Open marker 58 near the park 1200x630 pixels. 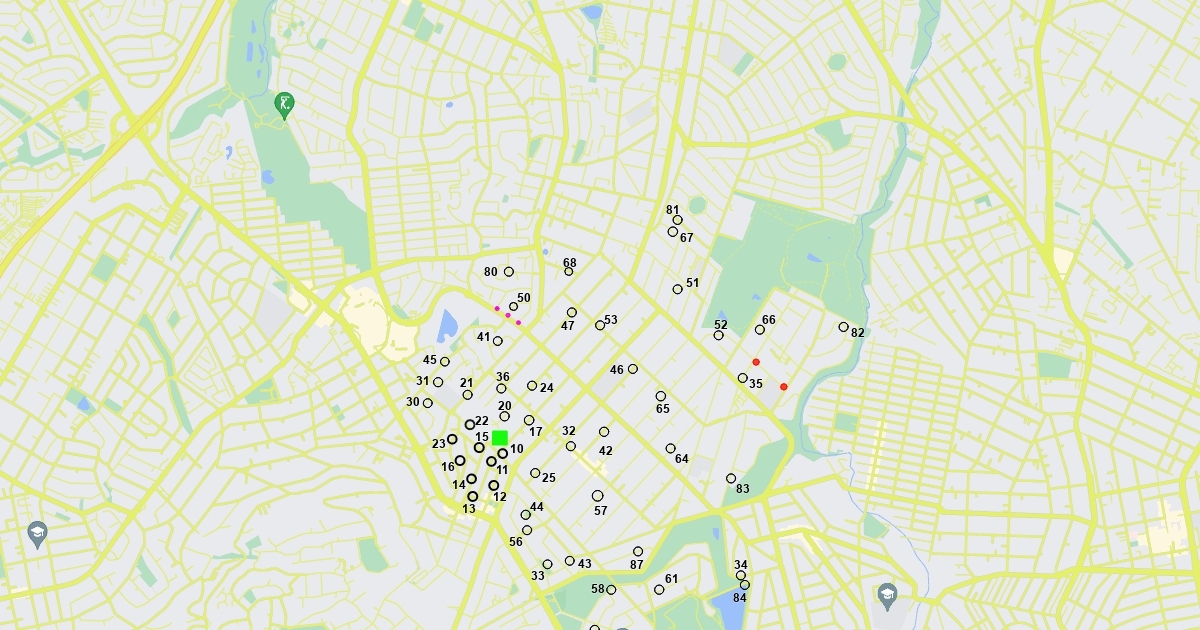tap(611, 589)
